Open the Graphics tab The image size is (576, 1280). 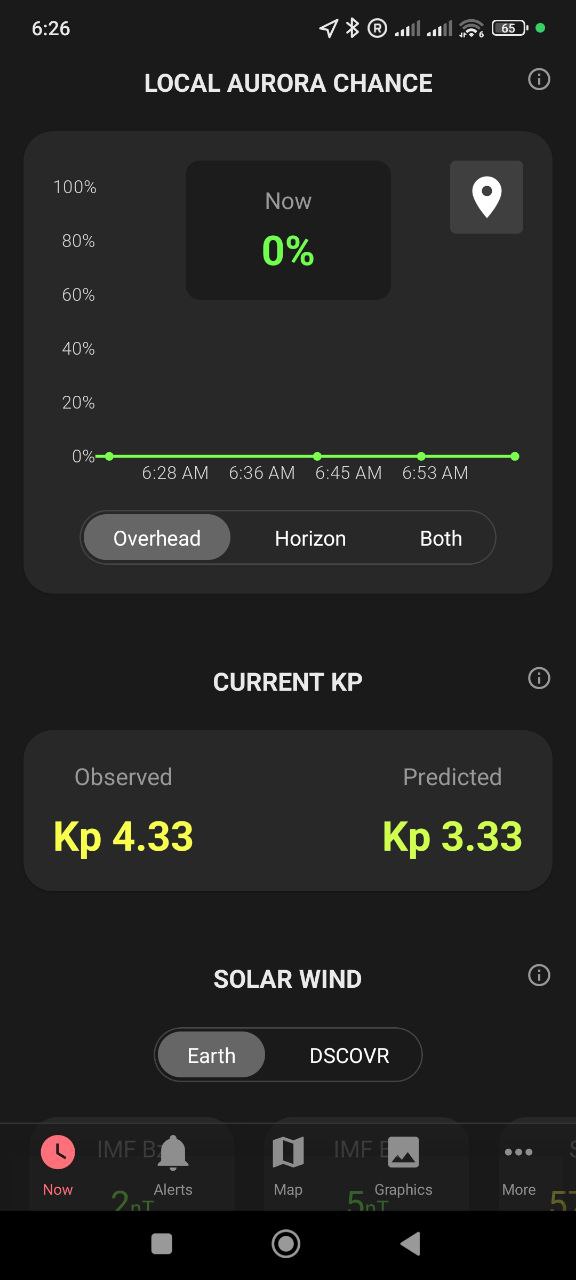pos(403,1166)
